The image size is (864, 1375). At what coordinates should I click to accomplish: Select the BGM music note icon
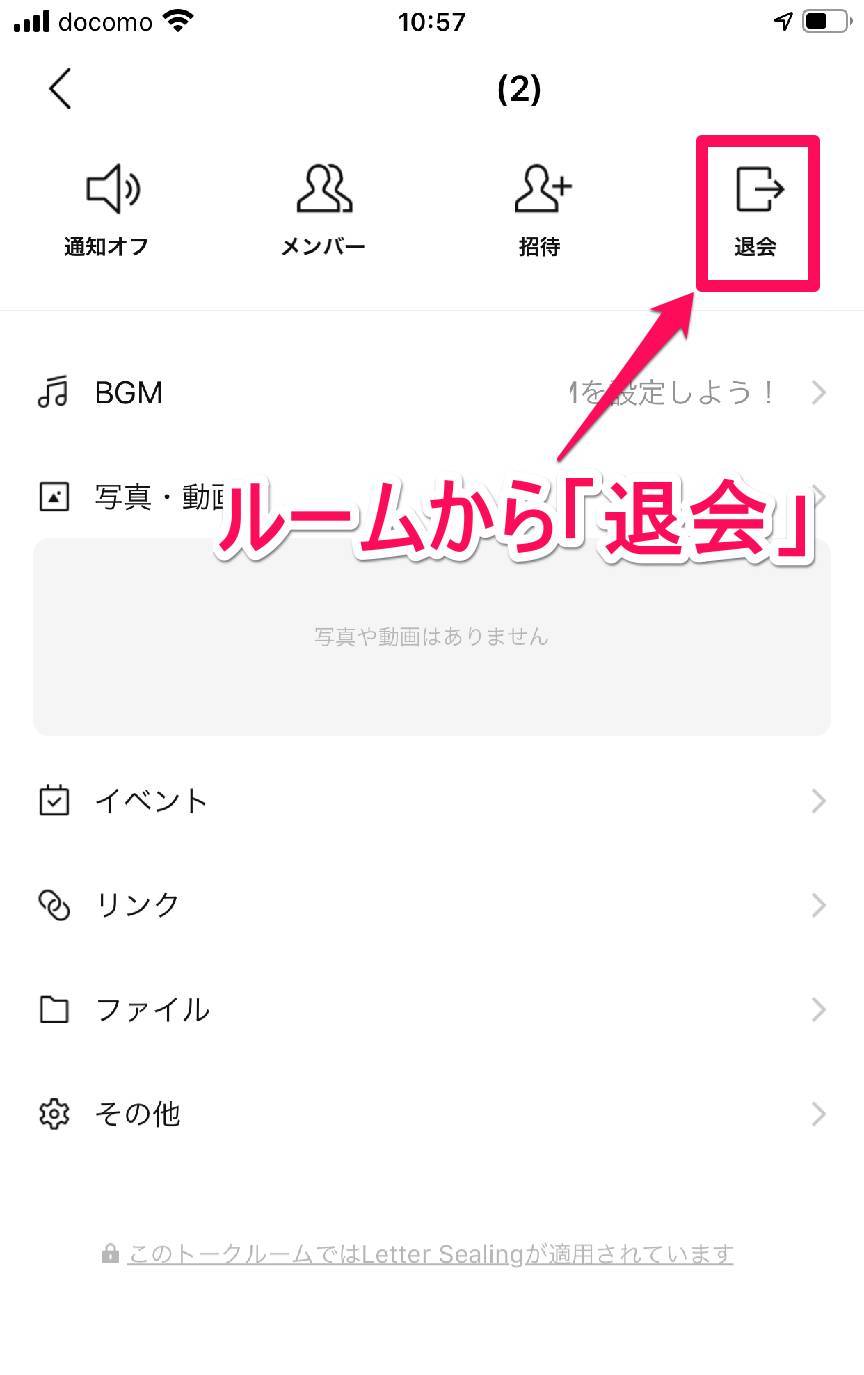tap(54, 392)
